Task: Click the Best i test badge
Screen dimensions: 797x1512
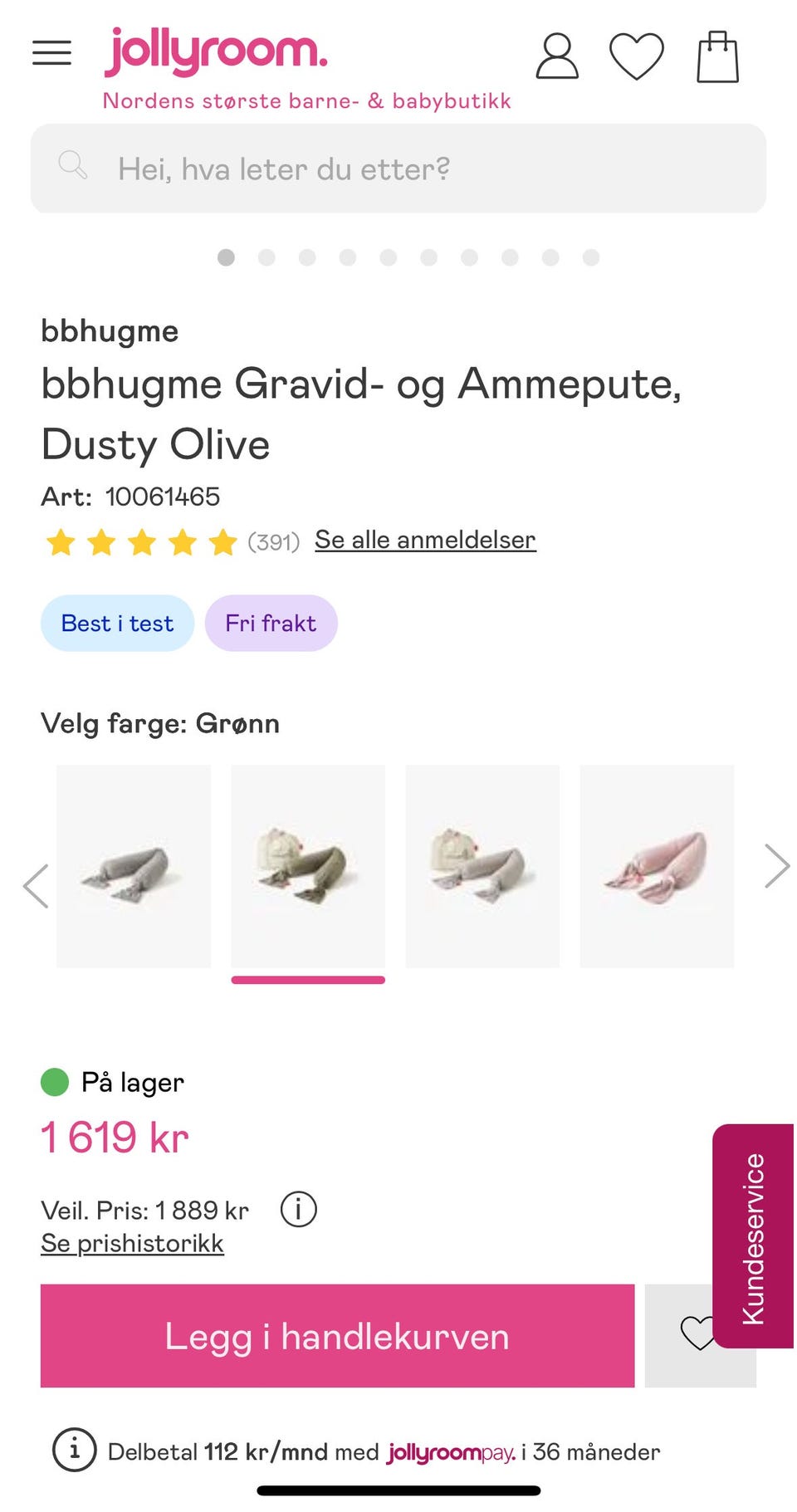Action: (x=117, y=623)
